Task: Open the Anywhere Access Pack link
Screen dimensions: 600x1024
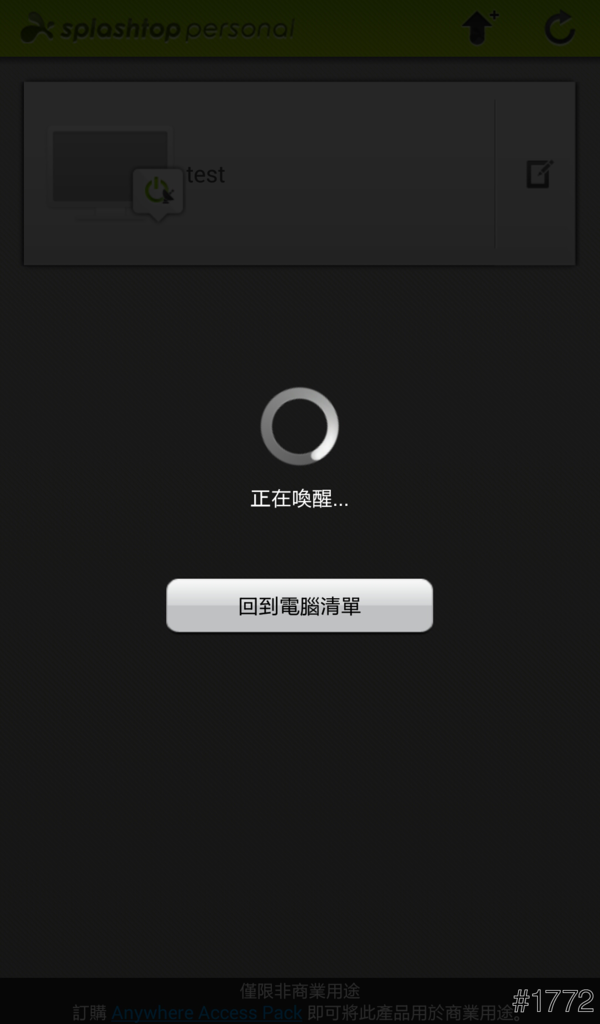Action: (x=206, y=1013)
